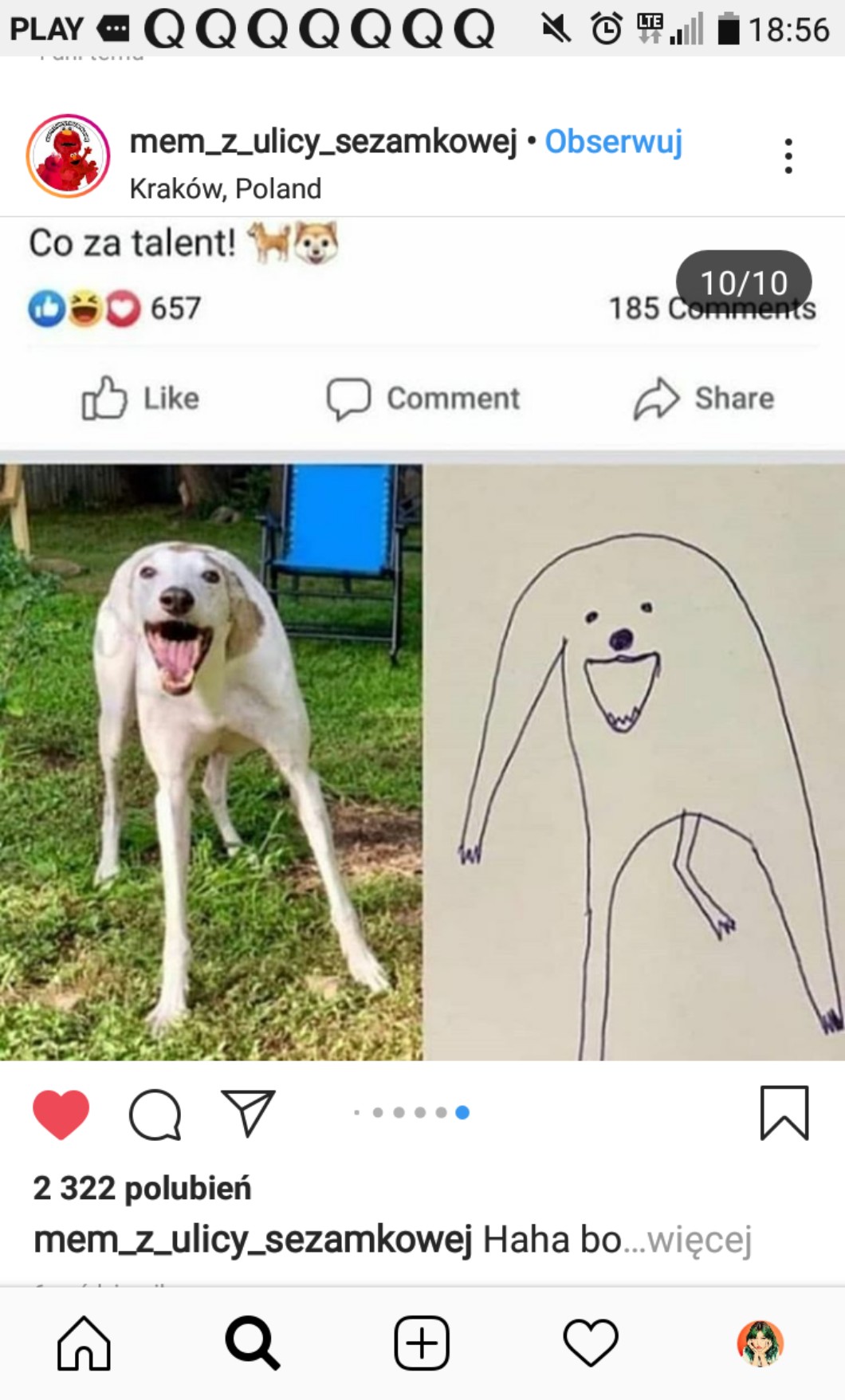View the 2 322 polubień list
845x1400 pixels.
(x=142, y=1189)
